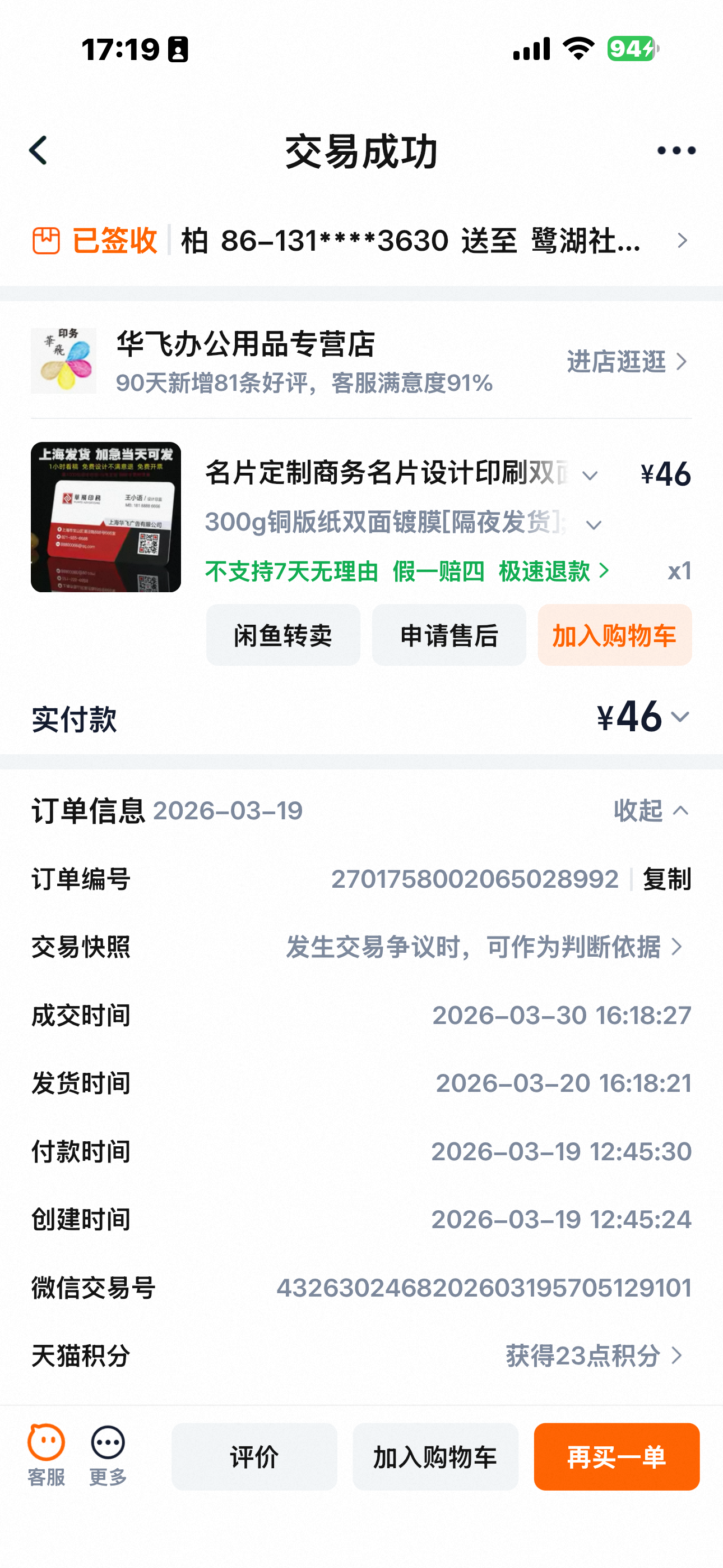This screenshot has width=723, height=1568.
Task: Expand the 300g铜版纸 specification chevron
Action: coord(594,525)
